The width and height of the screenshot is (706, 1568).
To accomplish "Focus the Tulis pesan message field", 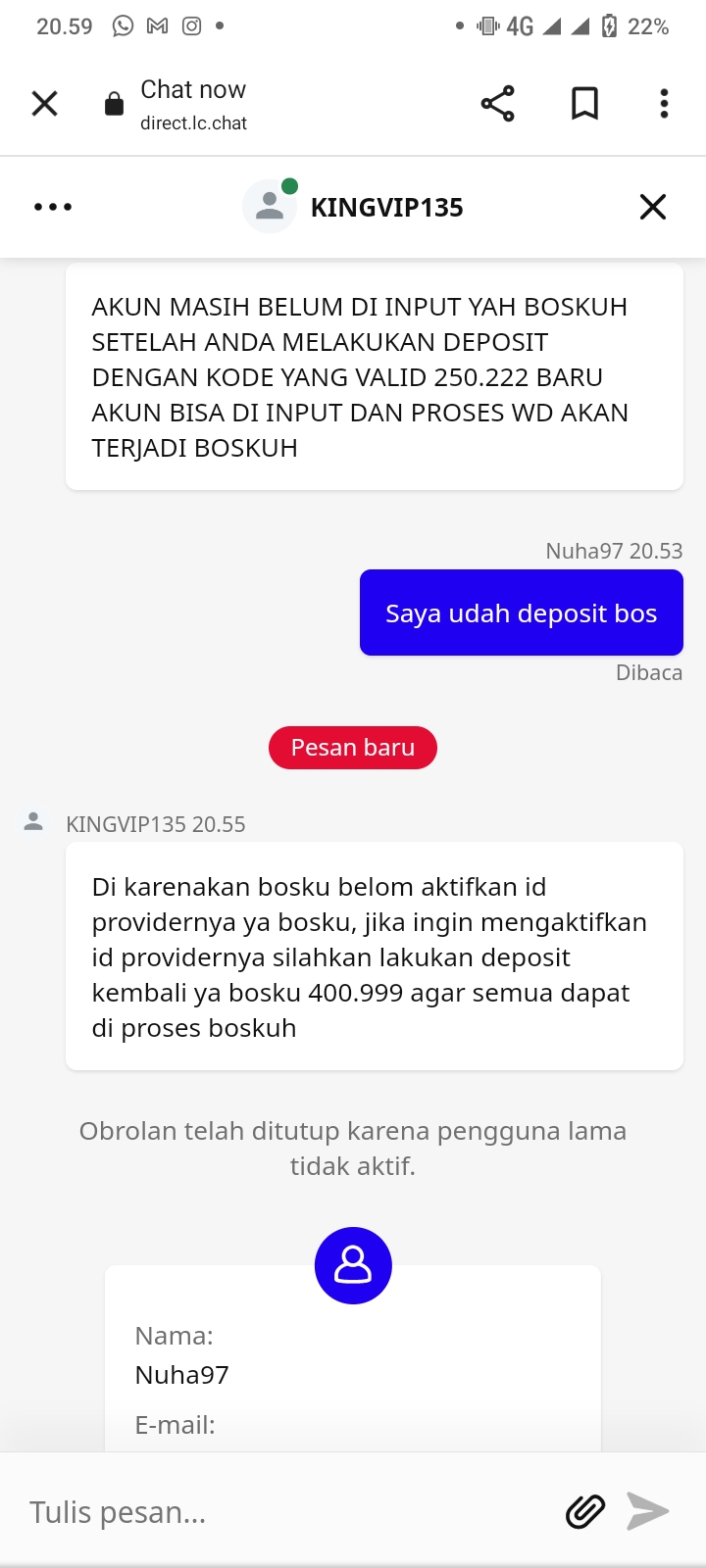I will point(284,1512).
